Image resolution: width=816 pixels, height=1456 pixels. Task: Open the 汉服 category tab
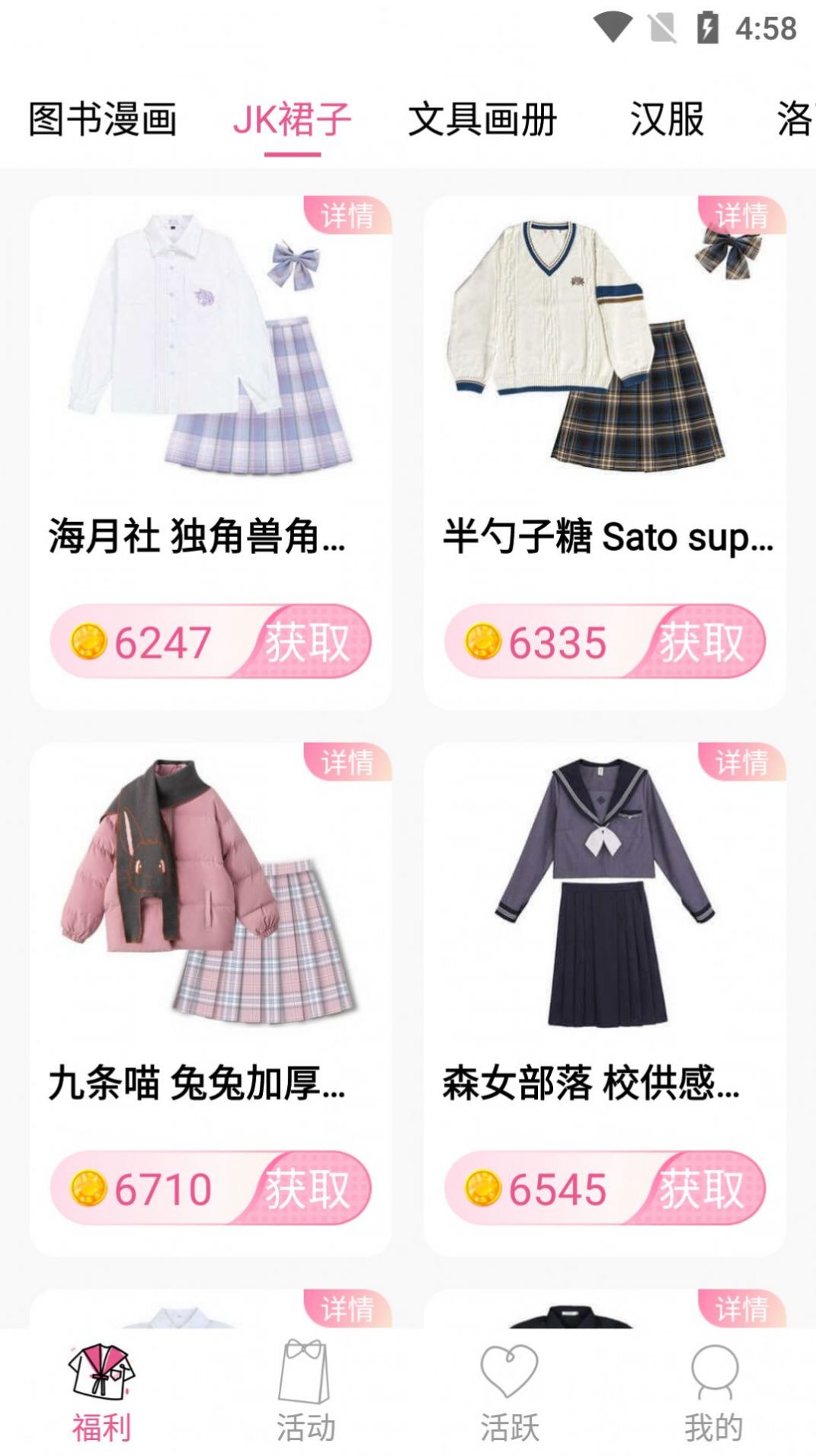coord(666,117)
